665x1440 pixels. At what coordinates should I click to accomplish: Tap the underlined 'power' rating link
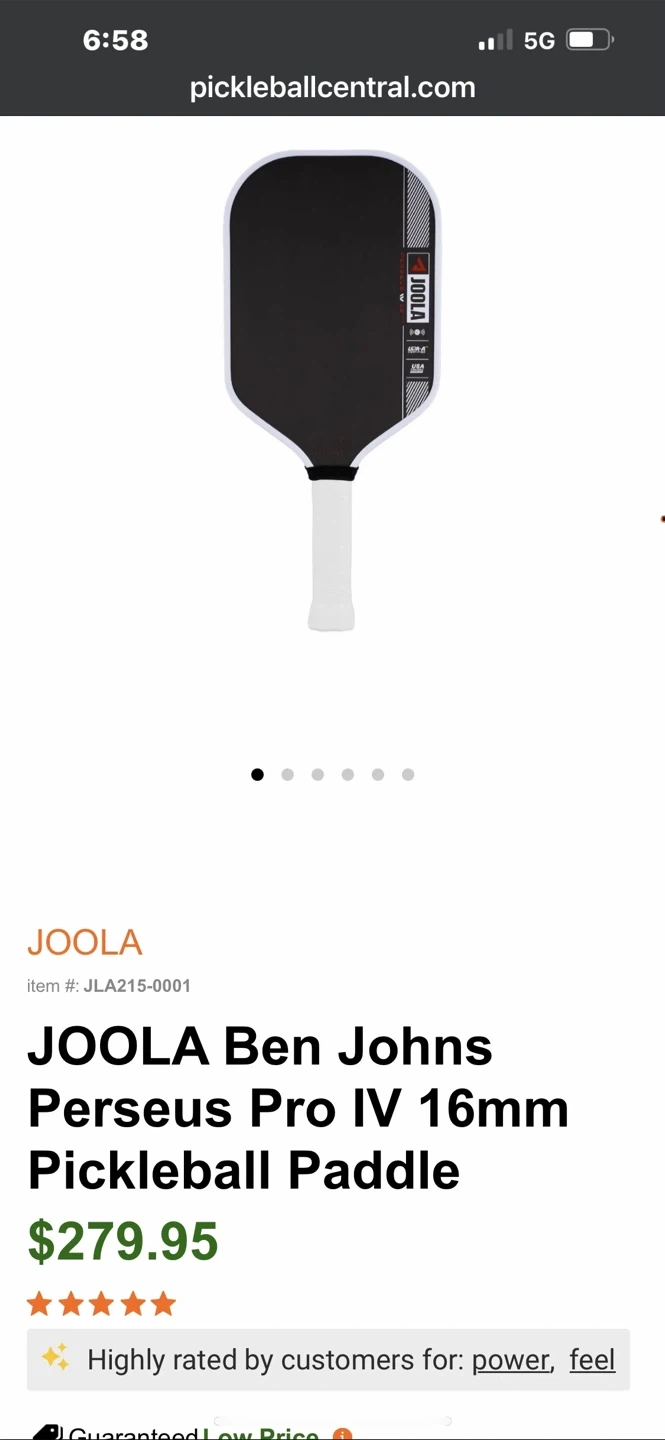[511, 1360]
